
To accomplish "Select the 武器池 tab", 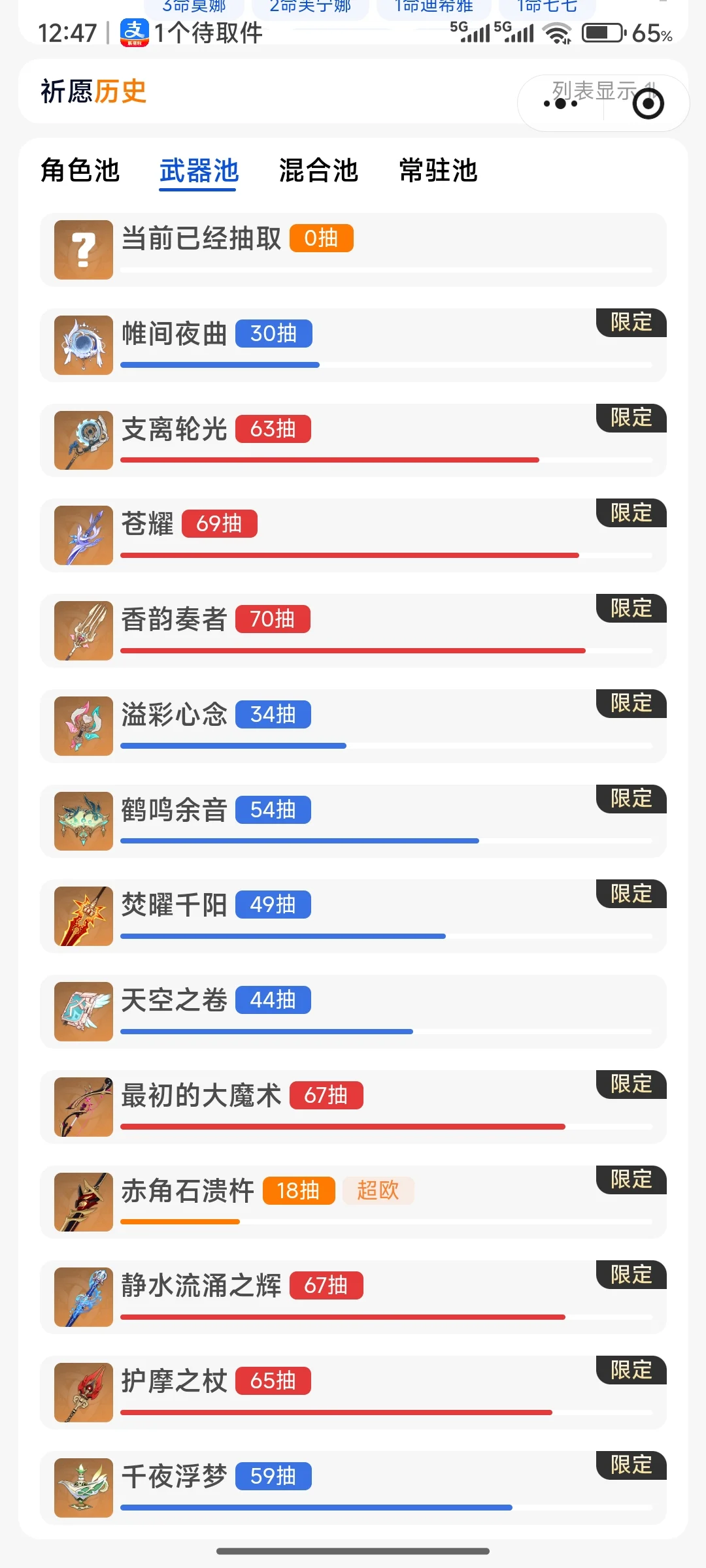I will click(x=199, y=171).
